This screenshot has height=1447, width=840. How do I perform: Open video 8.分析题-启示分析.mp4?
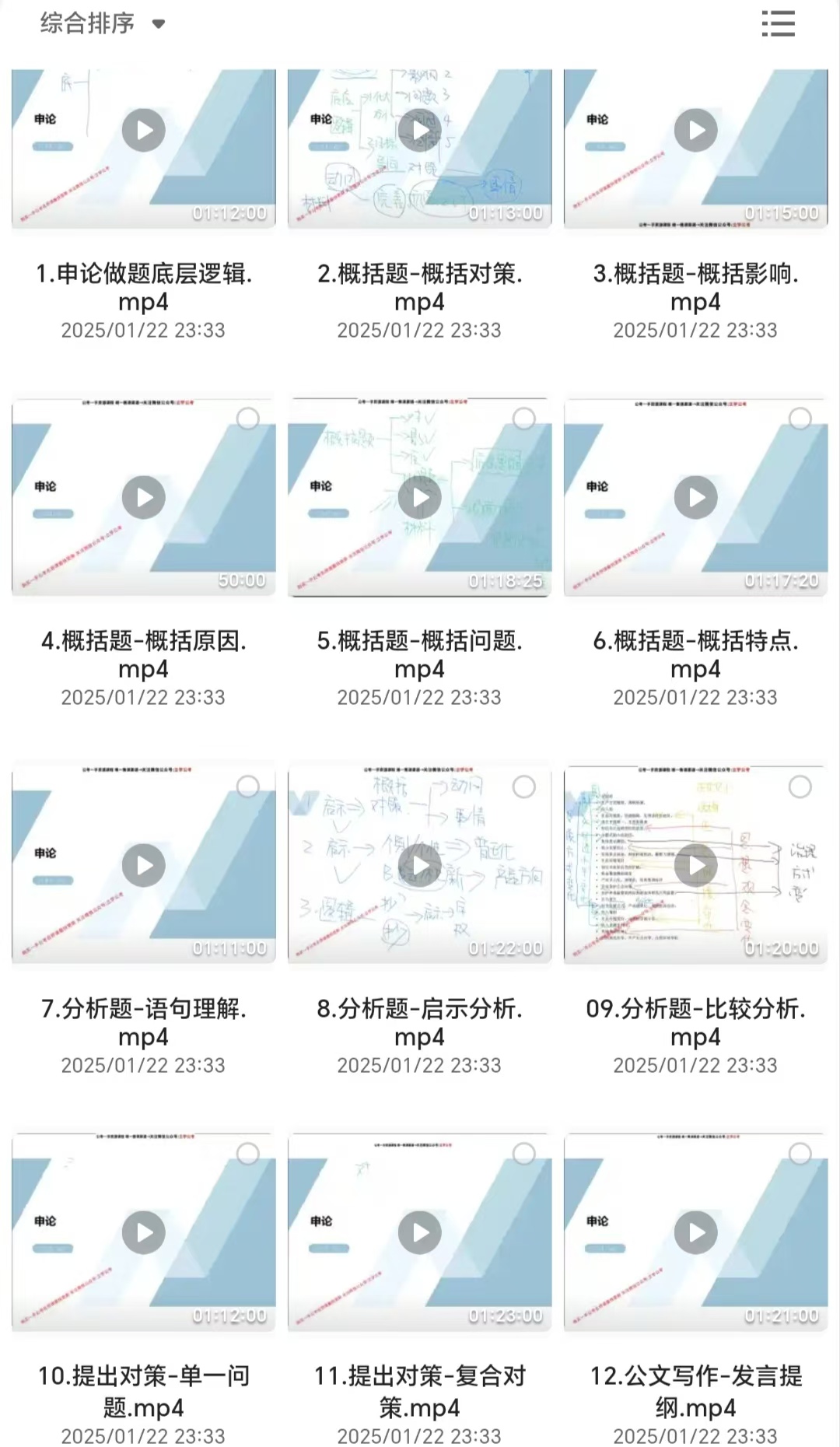pos(420,865)
